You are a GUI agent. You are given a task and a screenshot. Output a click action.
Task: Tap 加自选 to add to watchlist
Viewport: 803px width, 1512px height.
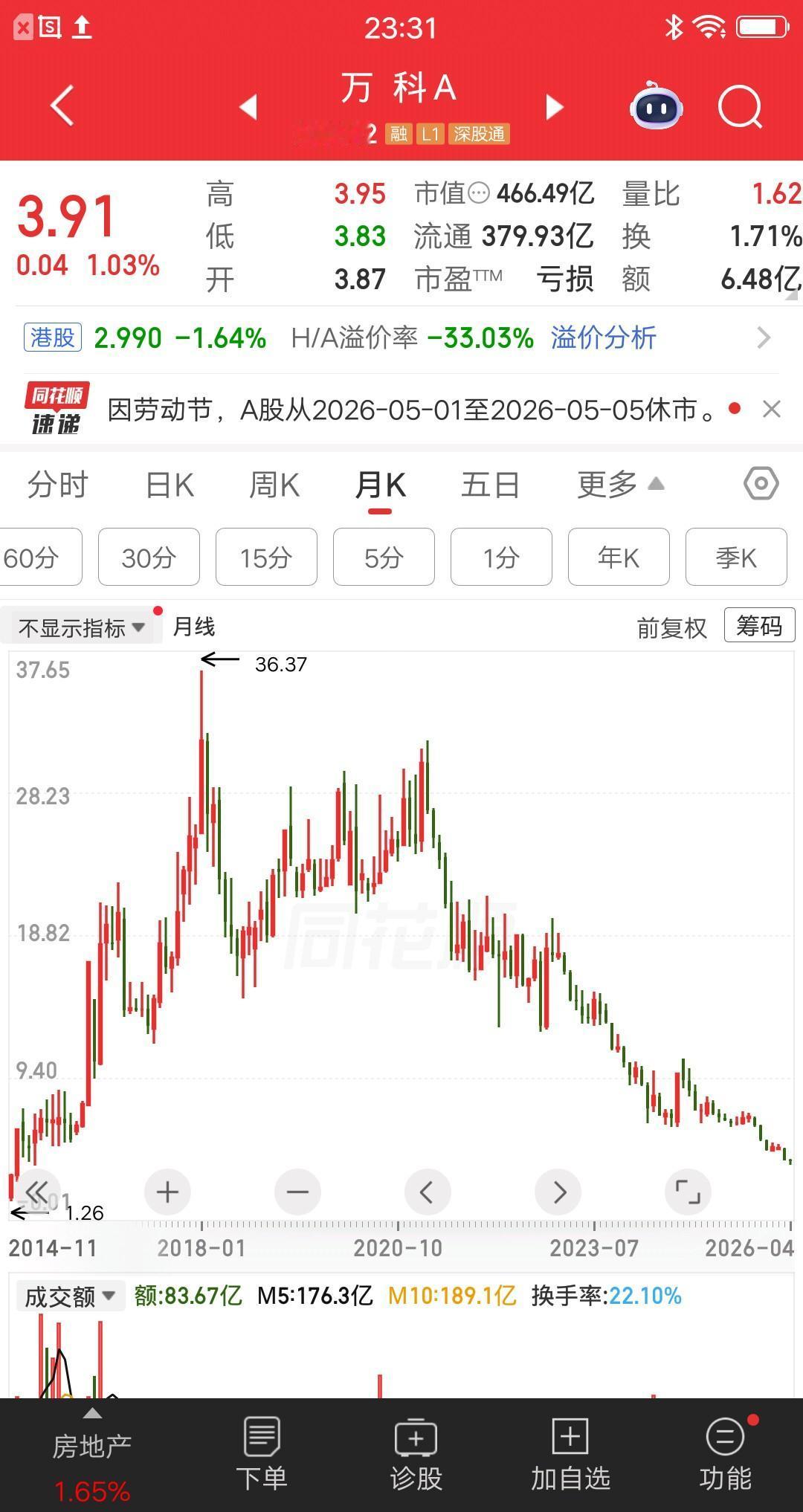tap(569, 1450)
